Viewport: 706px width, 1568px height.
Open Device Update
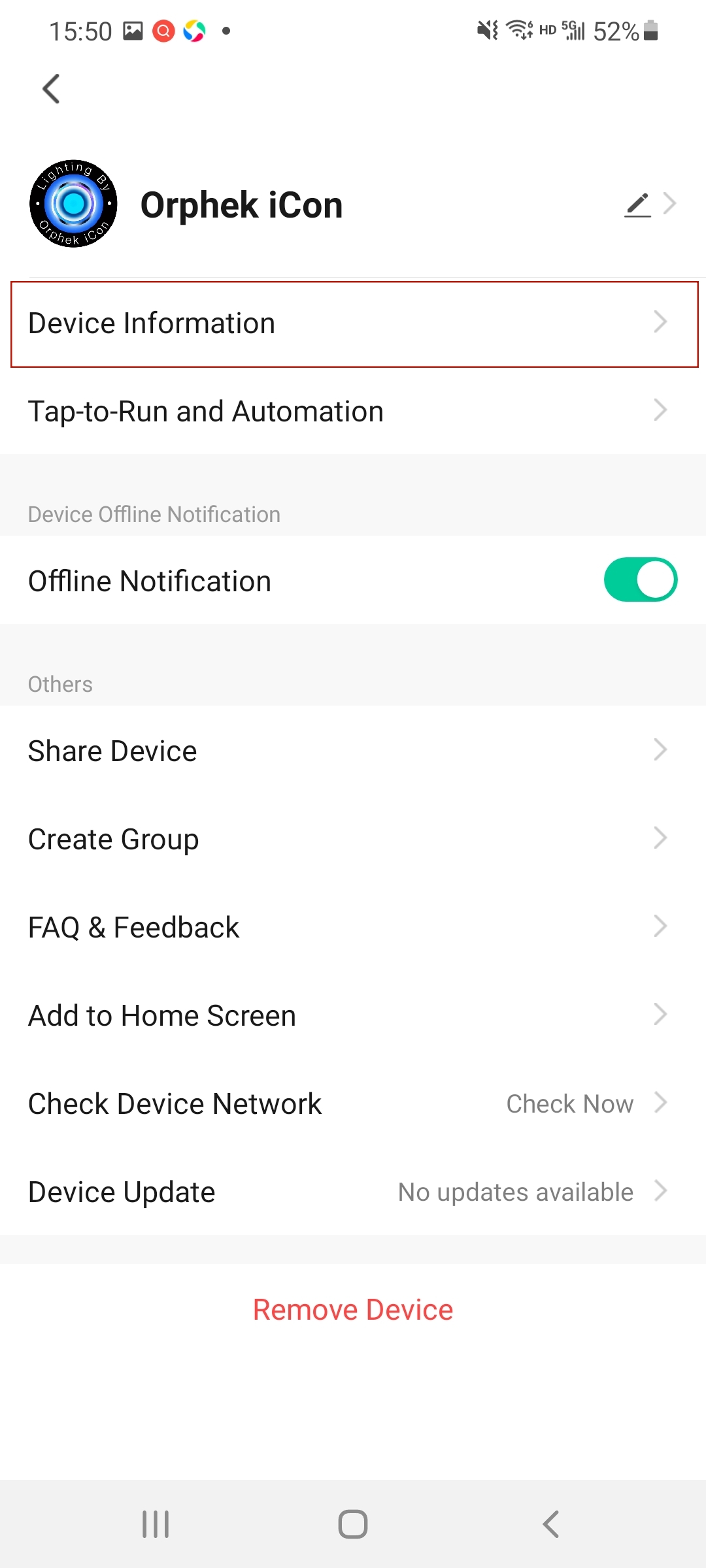pos(353,1191)
